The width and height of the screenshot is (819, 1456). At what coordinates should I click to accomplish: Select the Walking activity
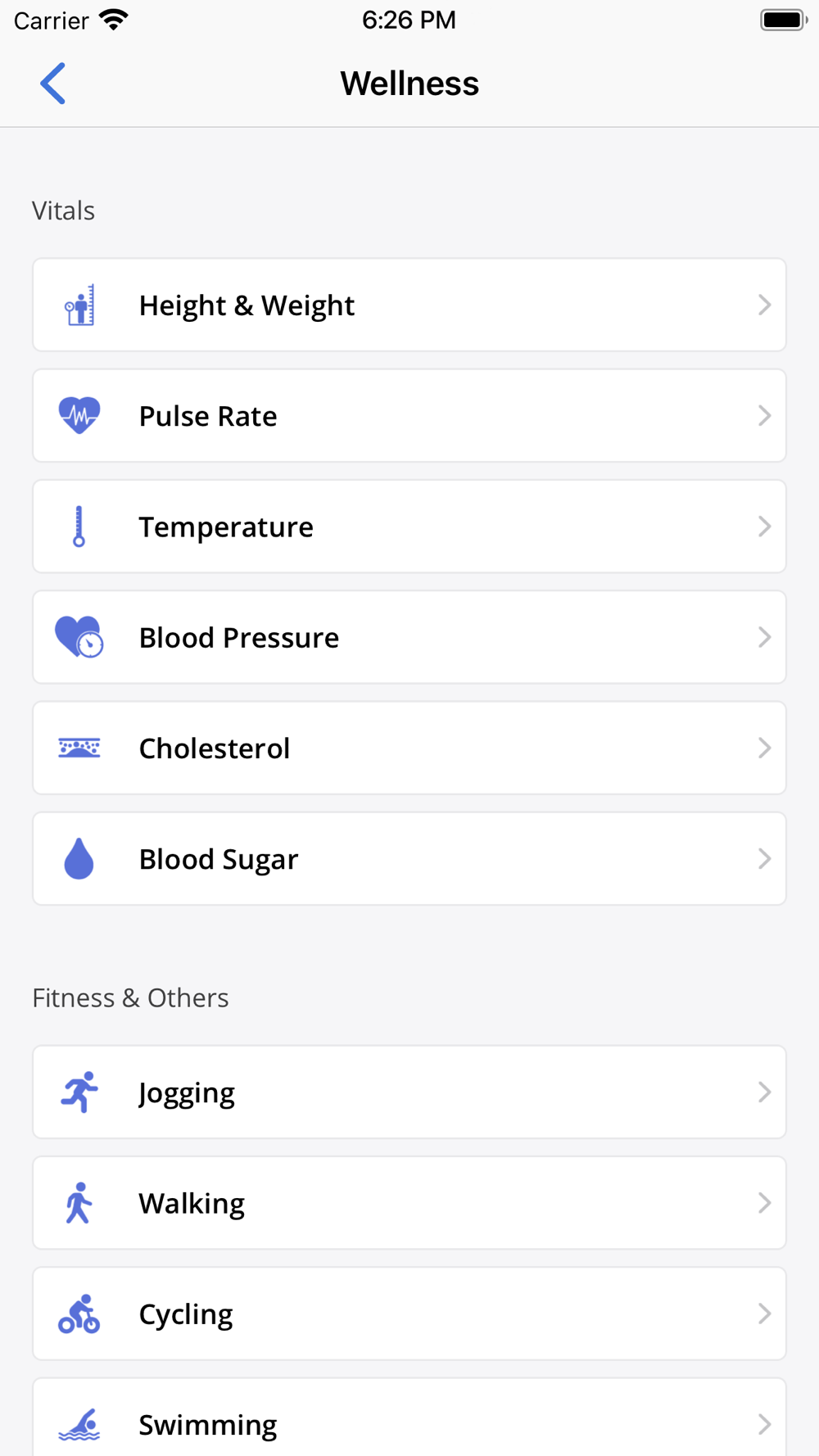409,1203
